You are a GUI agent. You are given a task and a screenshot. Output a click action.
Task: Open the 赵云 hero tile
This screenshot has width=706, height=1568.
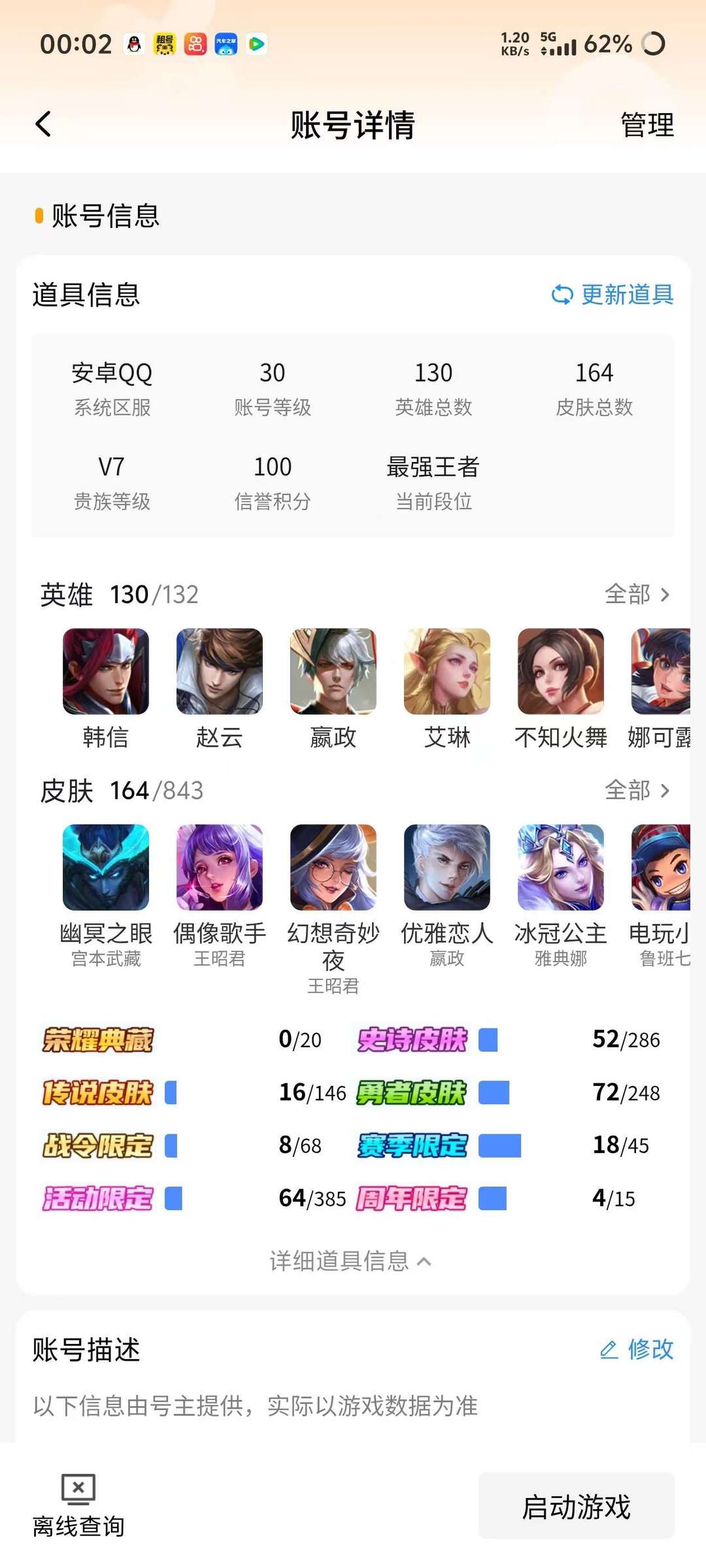(x=220, y=688)
